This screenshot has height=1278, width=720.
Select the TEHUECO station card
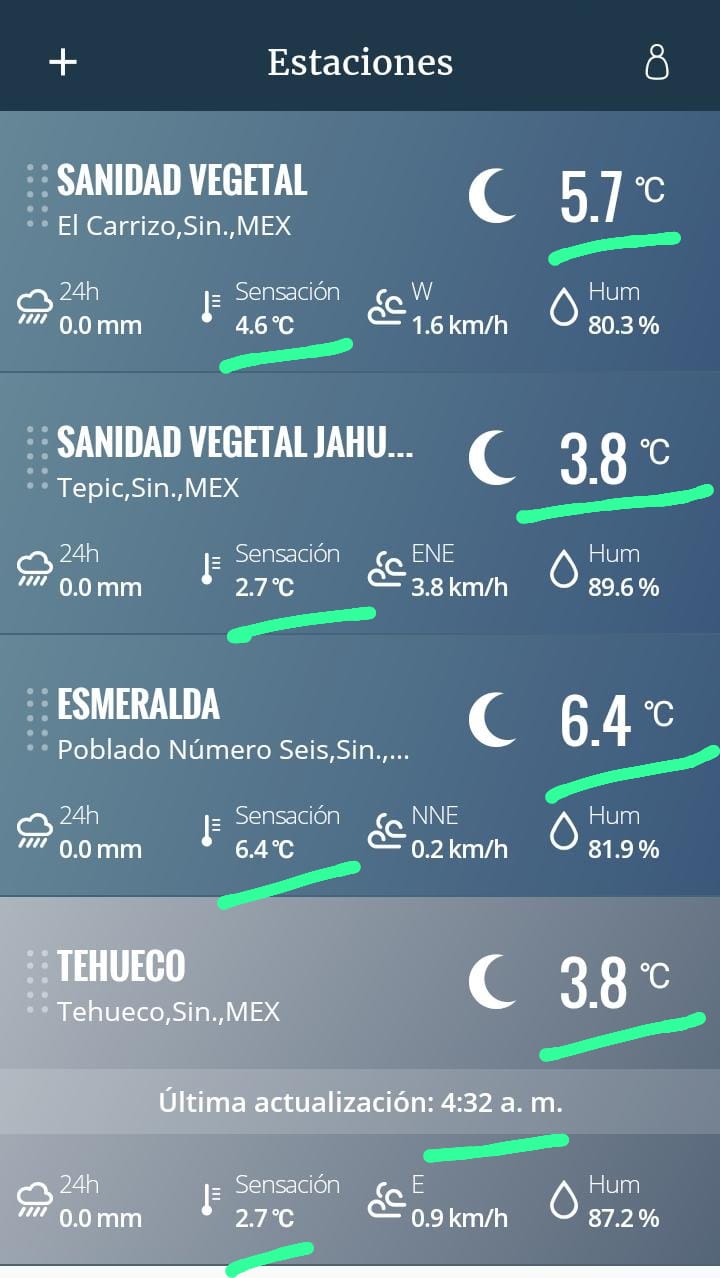tap(360, 1080)
